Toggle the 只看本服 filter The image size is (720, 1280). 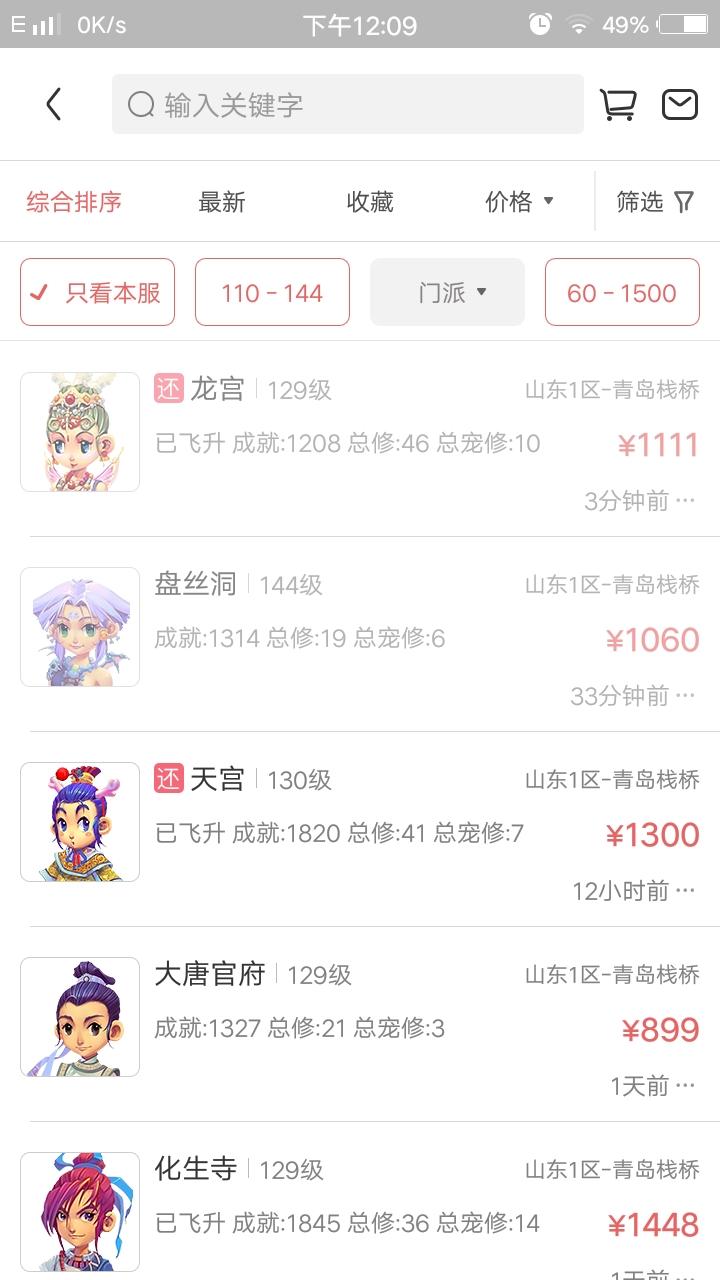pos(98,293)
